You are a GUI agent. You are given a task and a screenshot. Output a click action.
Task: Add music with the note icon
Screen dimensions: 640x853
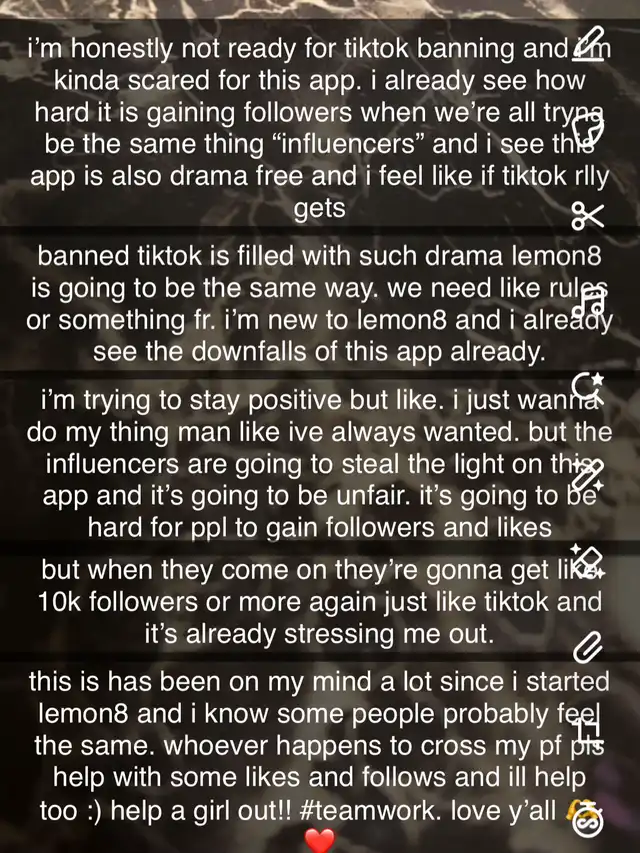(593, 300)
